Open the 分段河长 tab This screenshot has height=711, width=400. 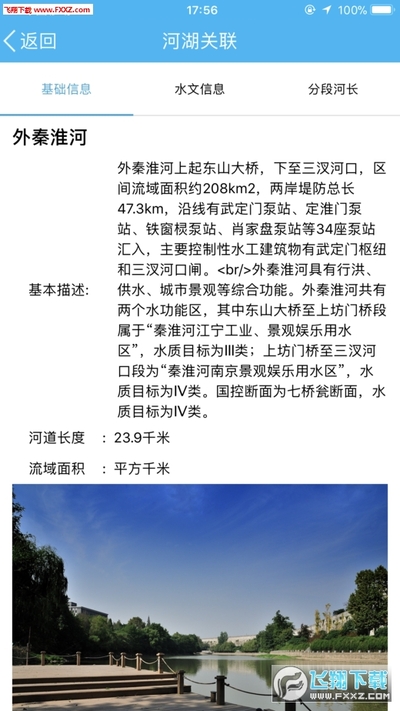333,89
